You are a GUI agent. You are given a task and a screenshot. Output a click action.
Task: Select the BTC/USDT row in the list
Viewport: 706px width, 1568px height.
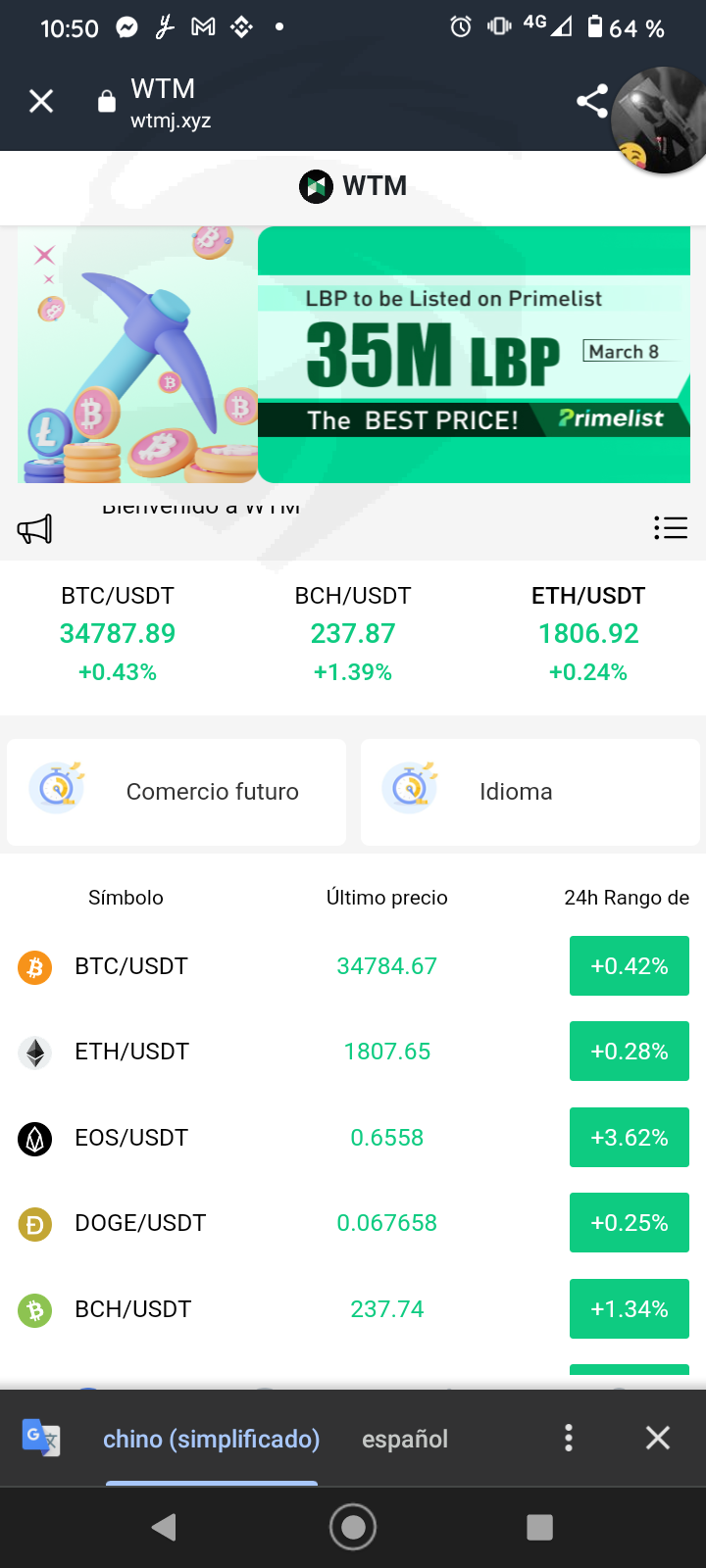353,966
